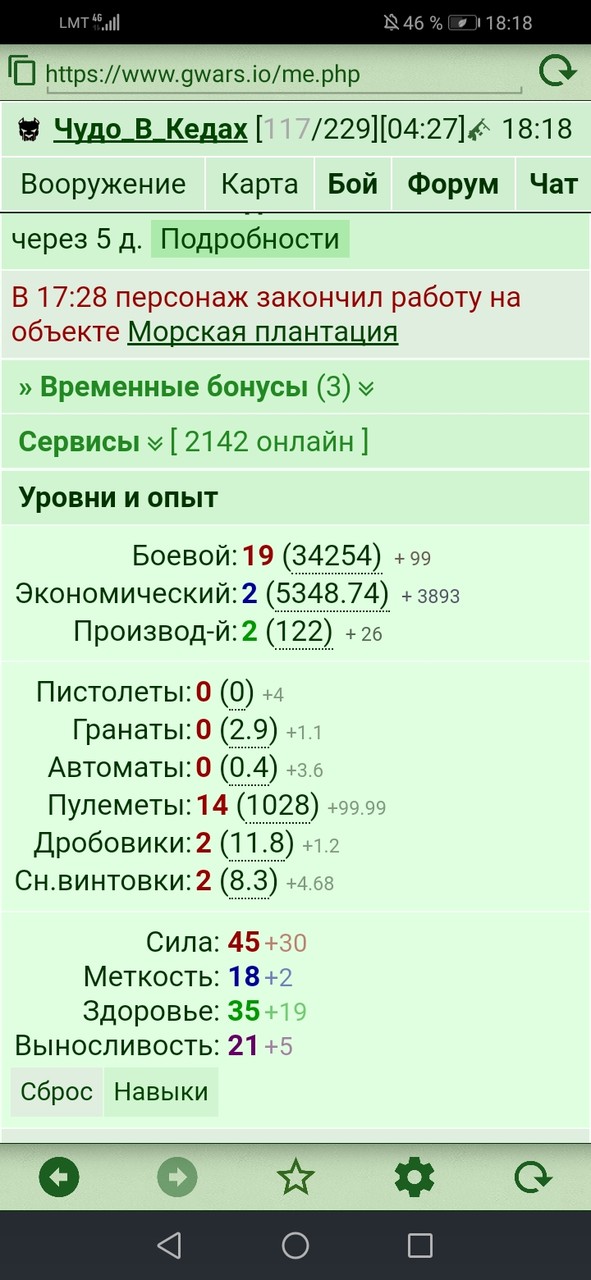Switch to the Карта tab
591x1280 pixels.
tap(259, 184)
